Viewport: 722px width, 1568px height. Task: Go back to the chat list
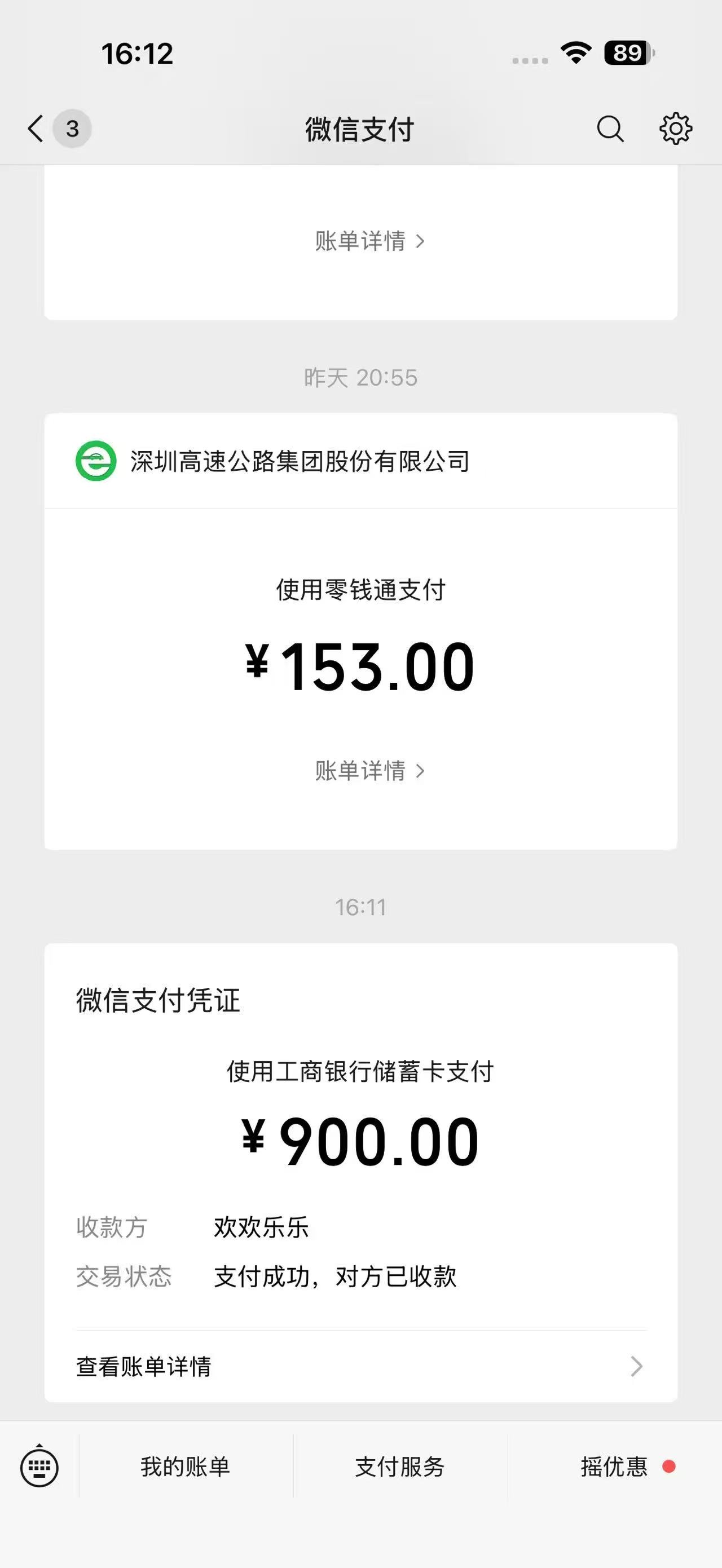click(37, 129)
